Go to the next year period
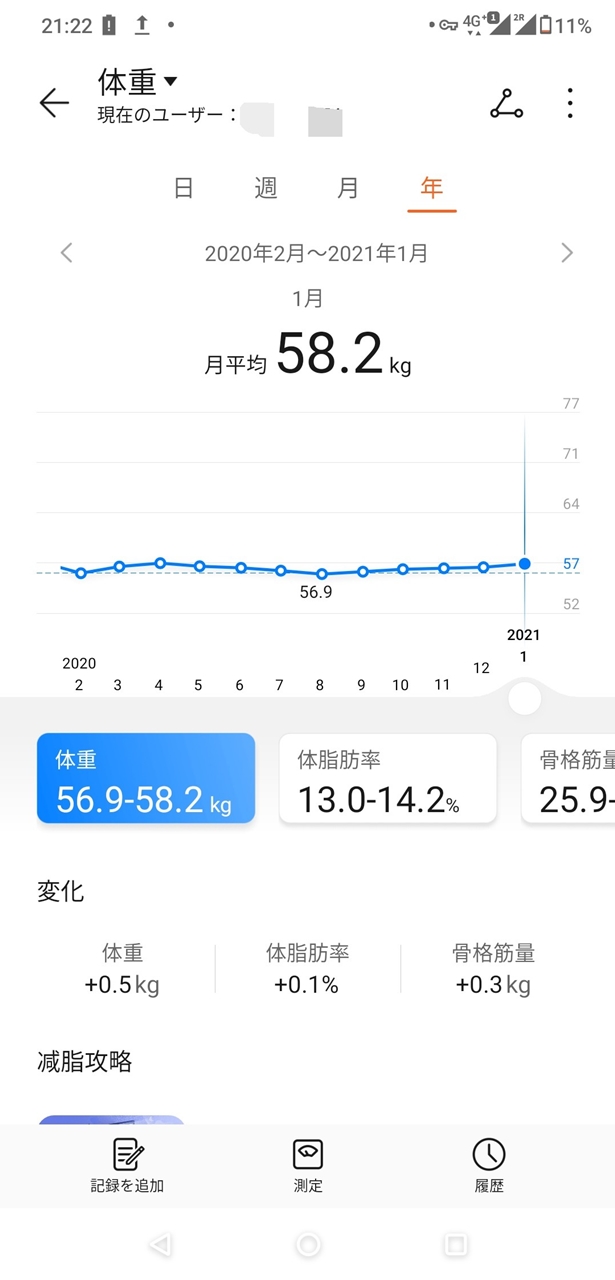Viewport: 615px width, 1280px height. 567,253
